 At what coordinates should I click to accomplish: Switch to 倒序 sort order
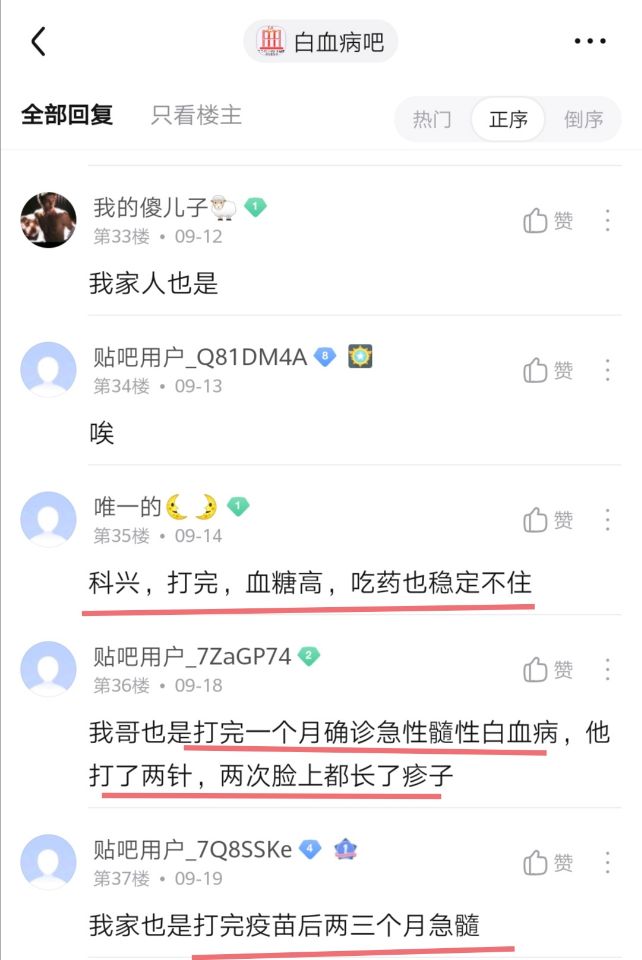(x=583, y=119)
